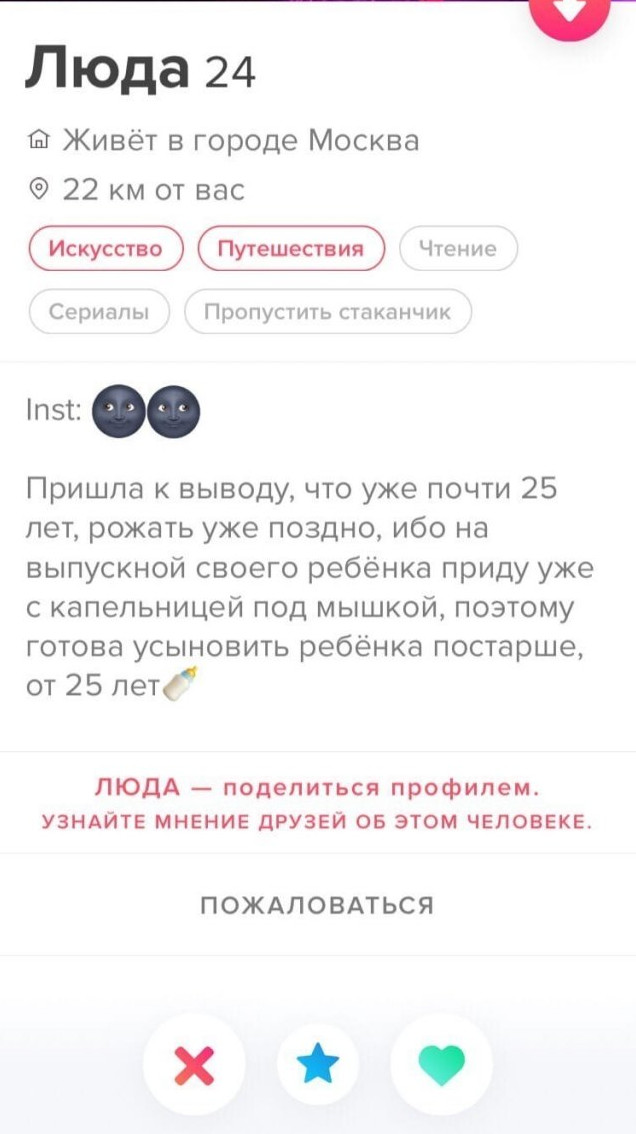
Task: Tap the Путешествия interest chip
Action: tap(291, 249)
